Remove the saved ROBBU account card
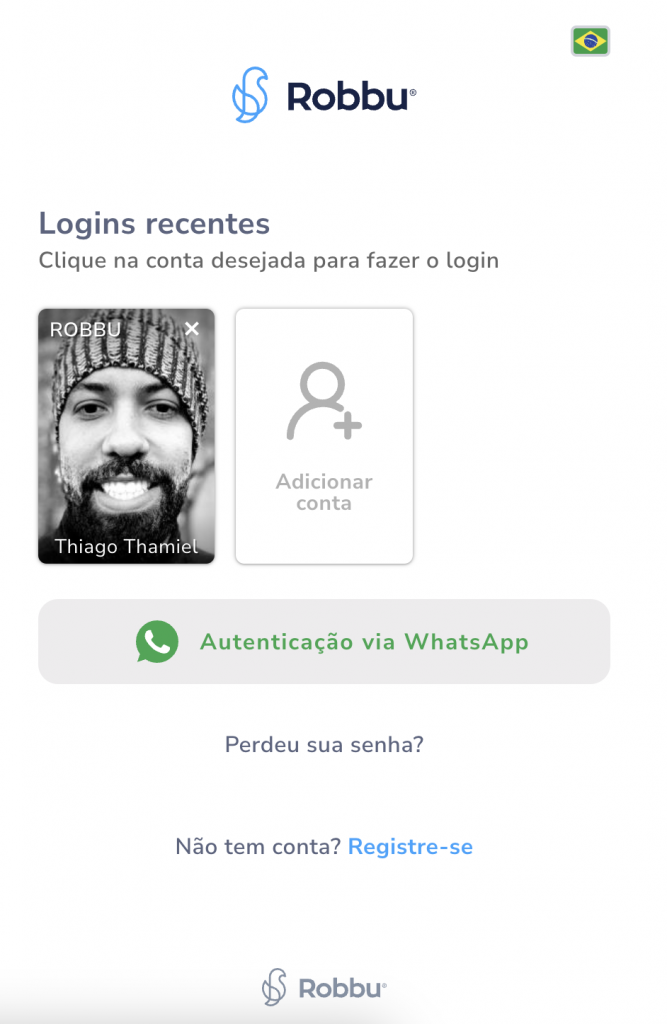This screenshot has height=1024, width=667. click(x=192, y=328)
